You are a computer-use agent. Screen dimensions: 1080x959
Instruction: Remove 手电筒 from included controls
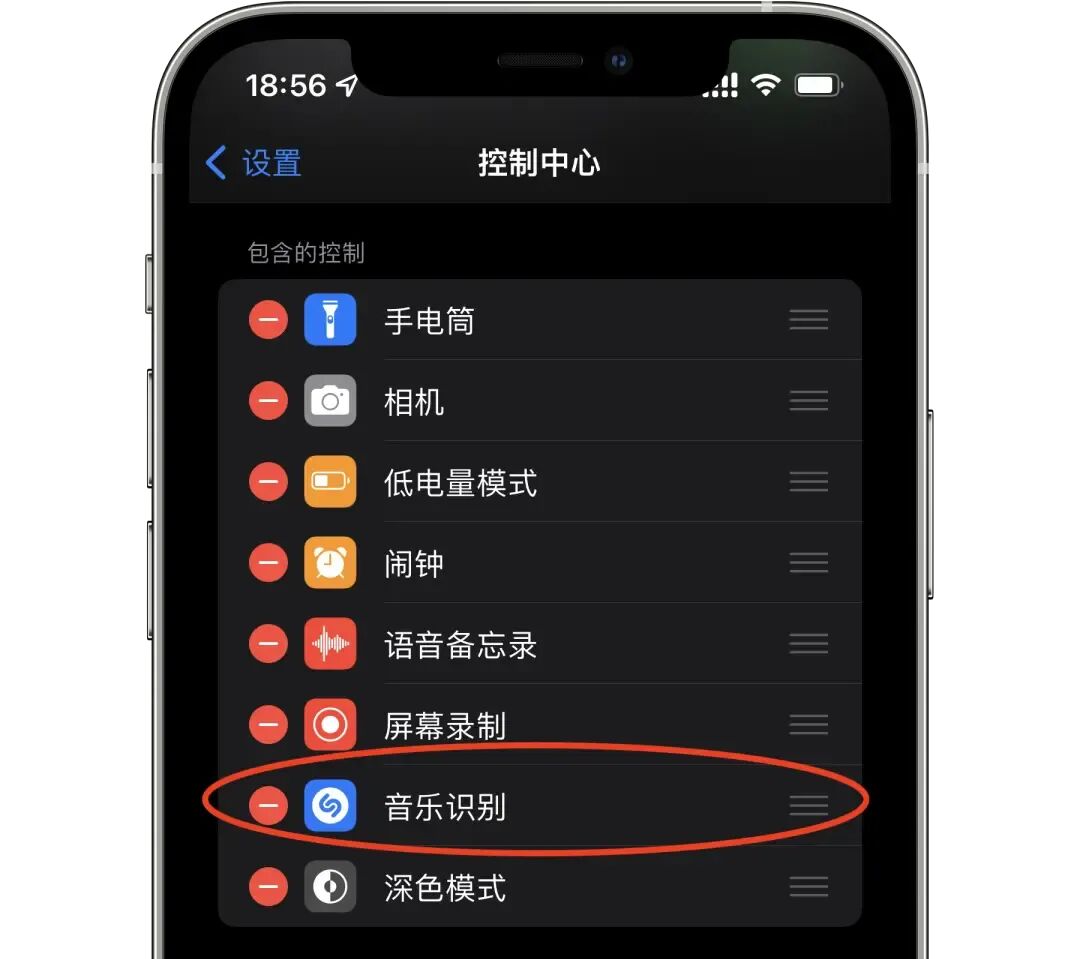(268, 320)
